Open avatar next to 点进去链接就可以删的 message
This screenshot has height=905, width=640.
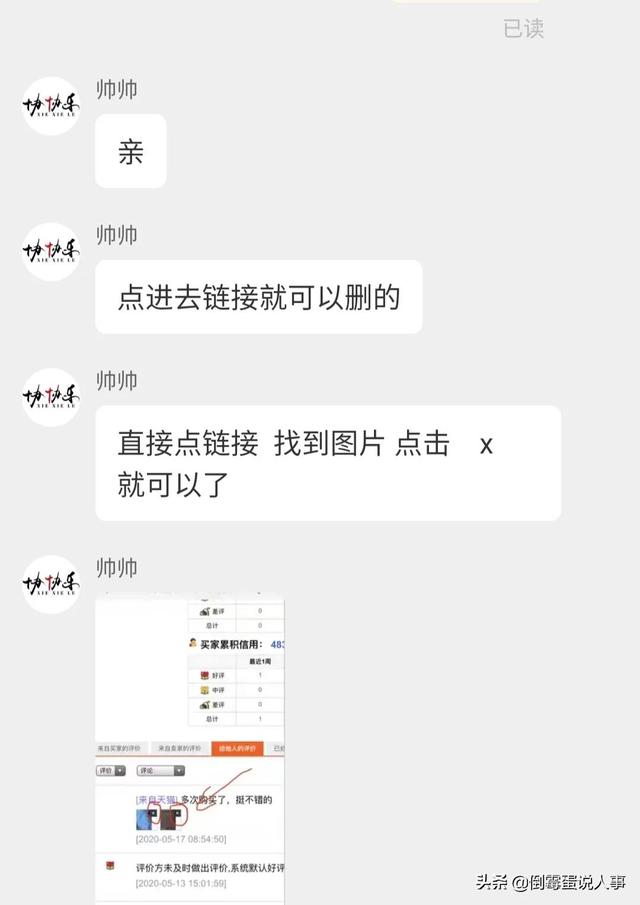(51, 251)
